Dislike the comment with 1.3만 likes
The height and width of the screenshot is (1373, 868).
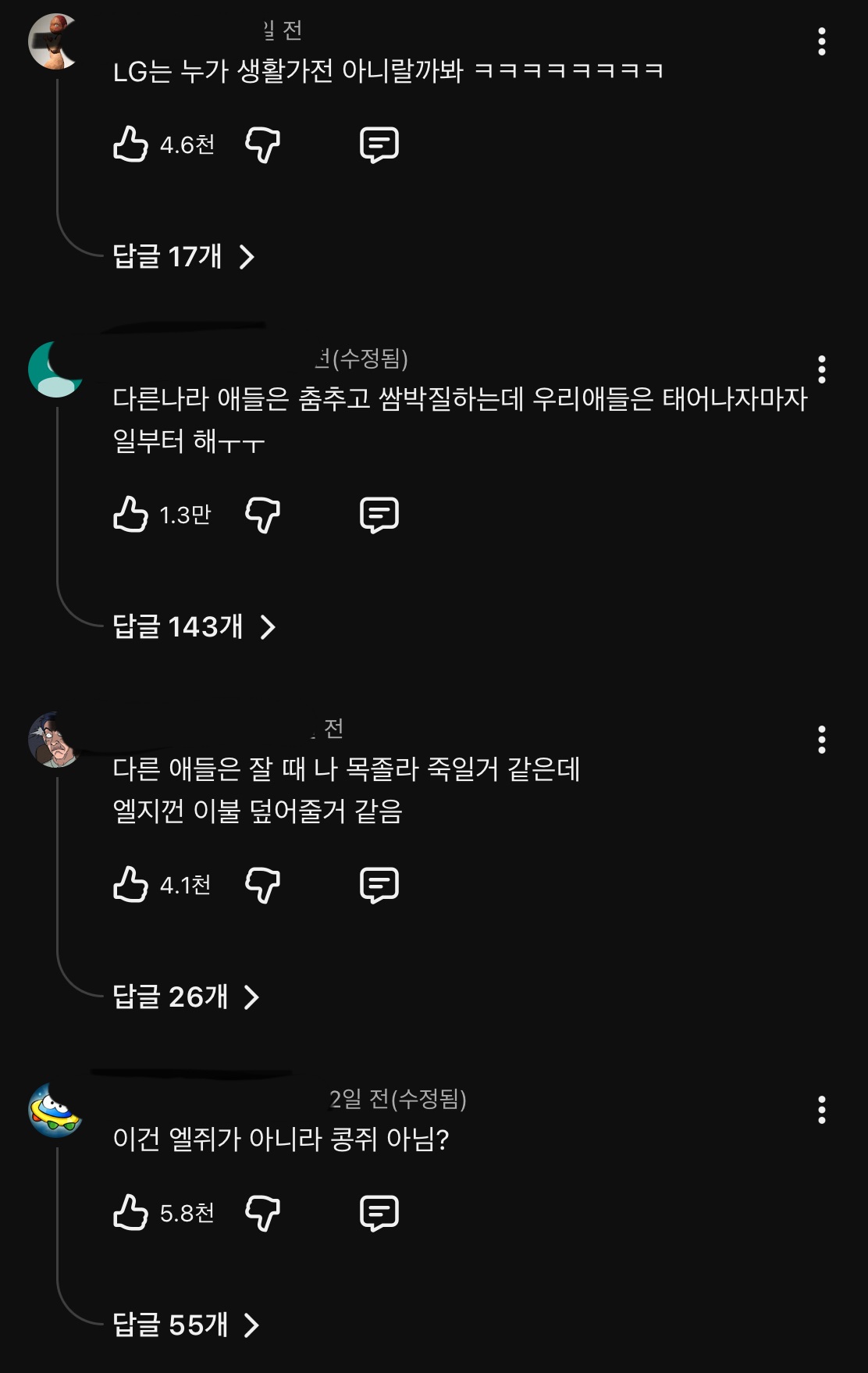click(262, 515)
